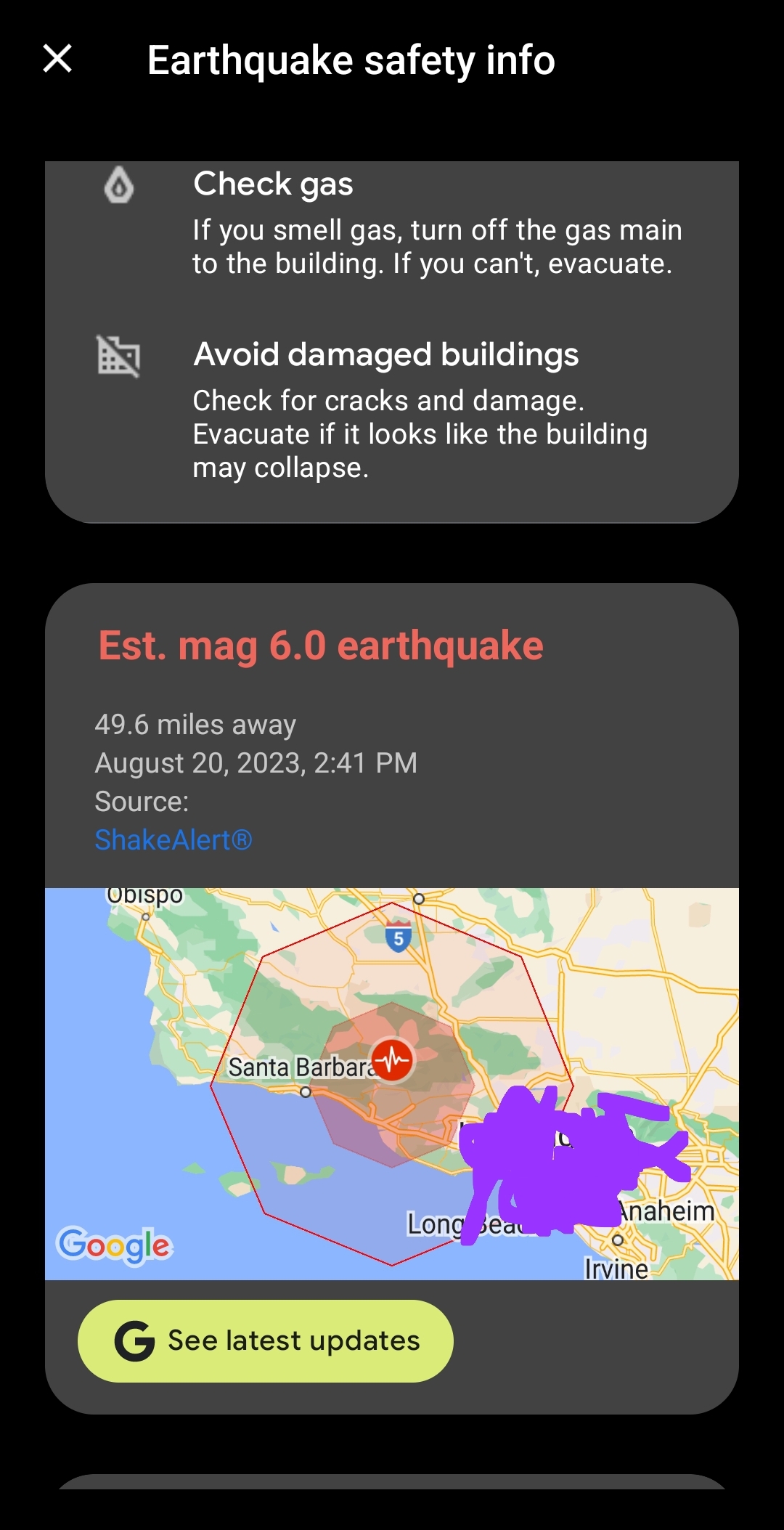Close the Earthquake safety info screen
The height and width of the screenshot is (1530, 784).
point(57,59)
